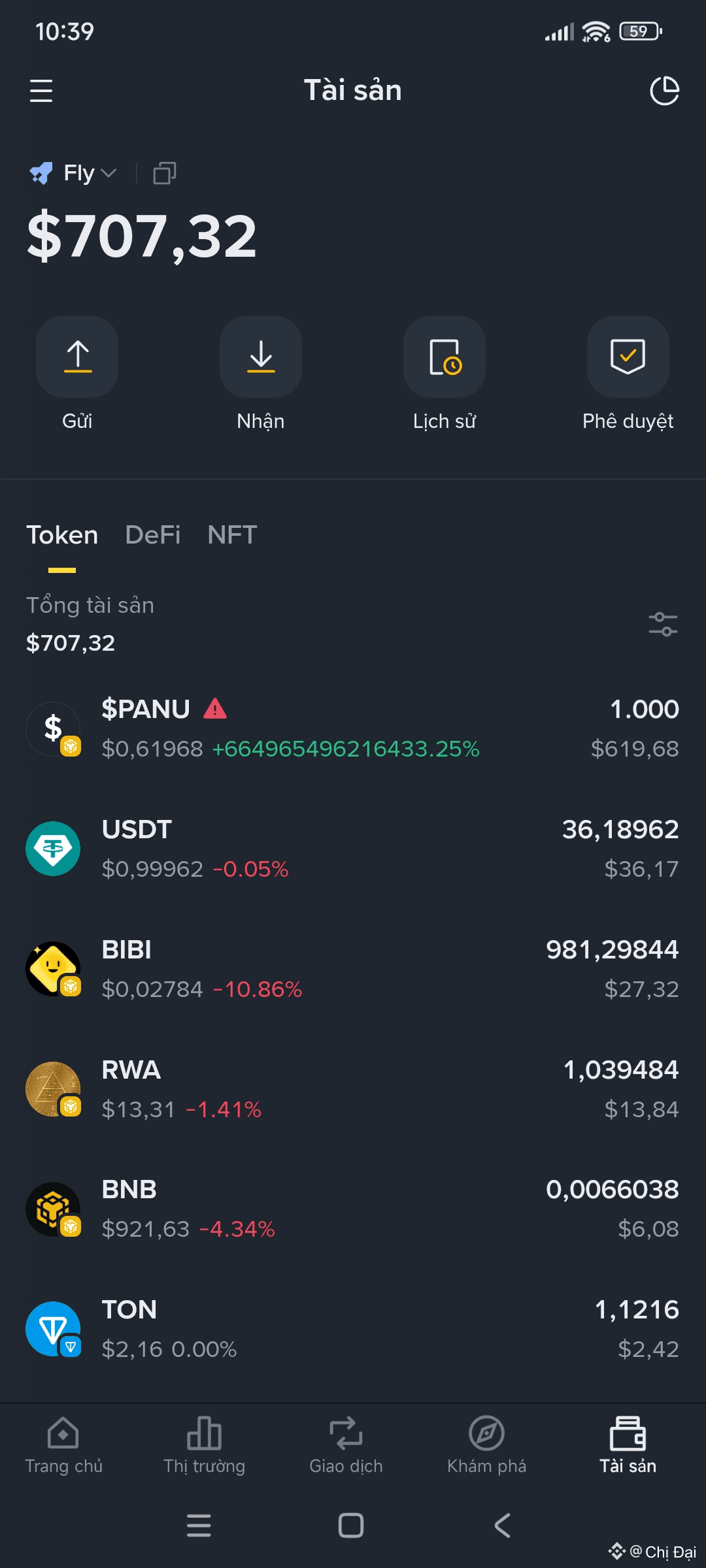Screen dimensions: 706x1568
Task: Open the token list filter settings
Action: pos(663,625)
